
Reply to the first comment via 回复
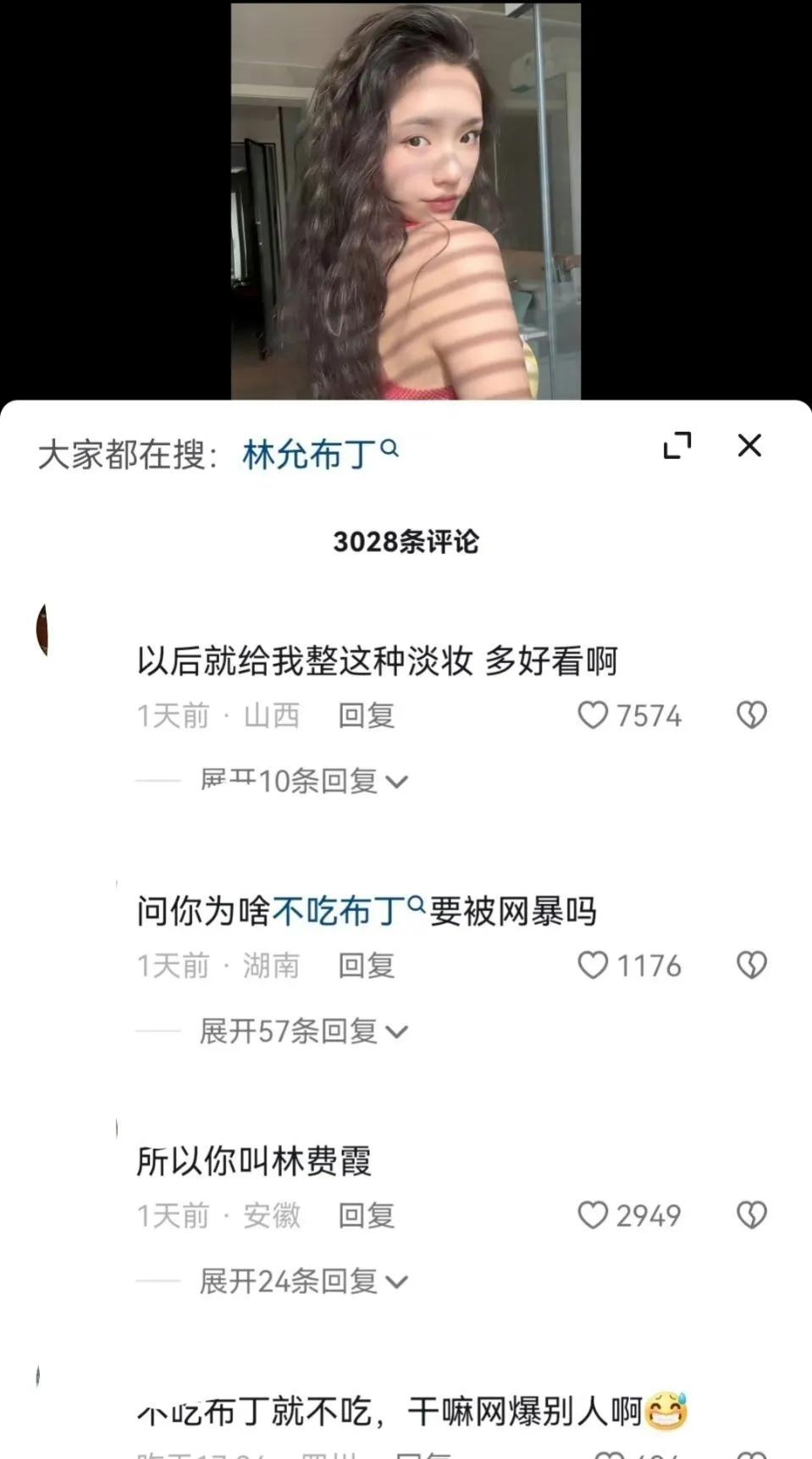tap(367, 716)
